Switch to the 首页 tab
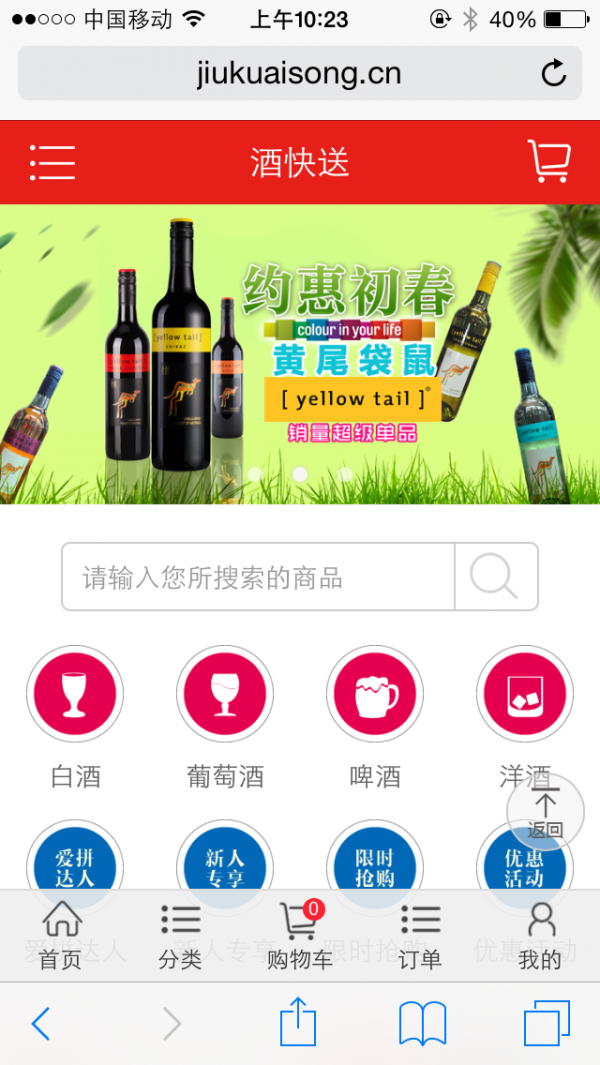 point(61,936)
